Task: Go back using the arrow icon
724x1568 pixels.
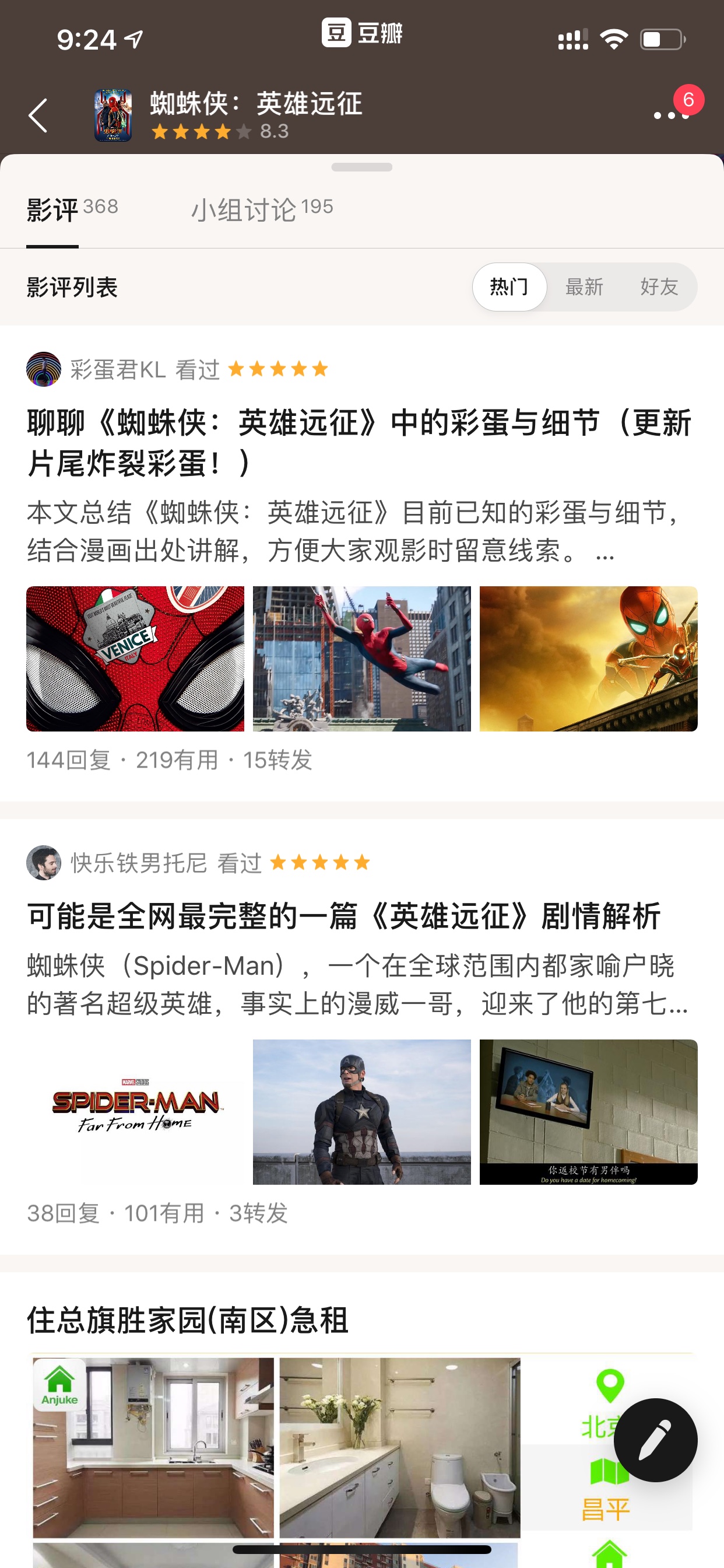Action: tap(38, 115)
